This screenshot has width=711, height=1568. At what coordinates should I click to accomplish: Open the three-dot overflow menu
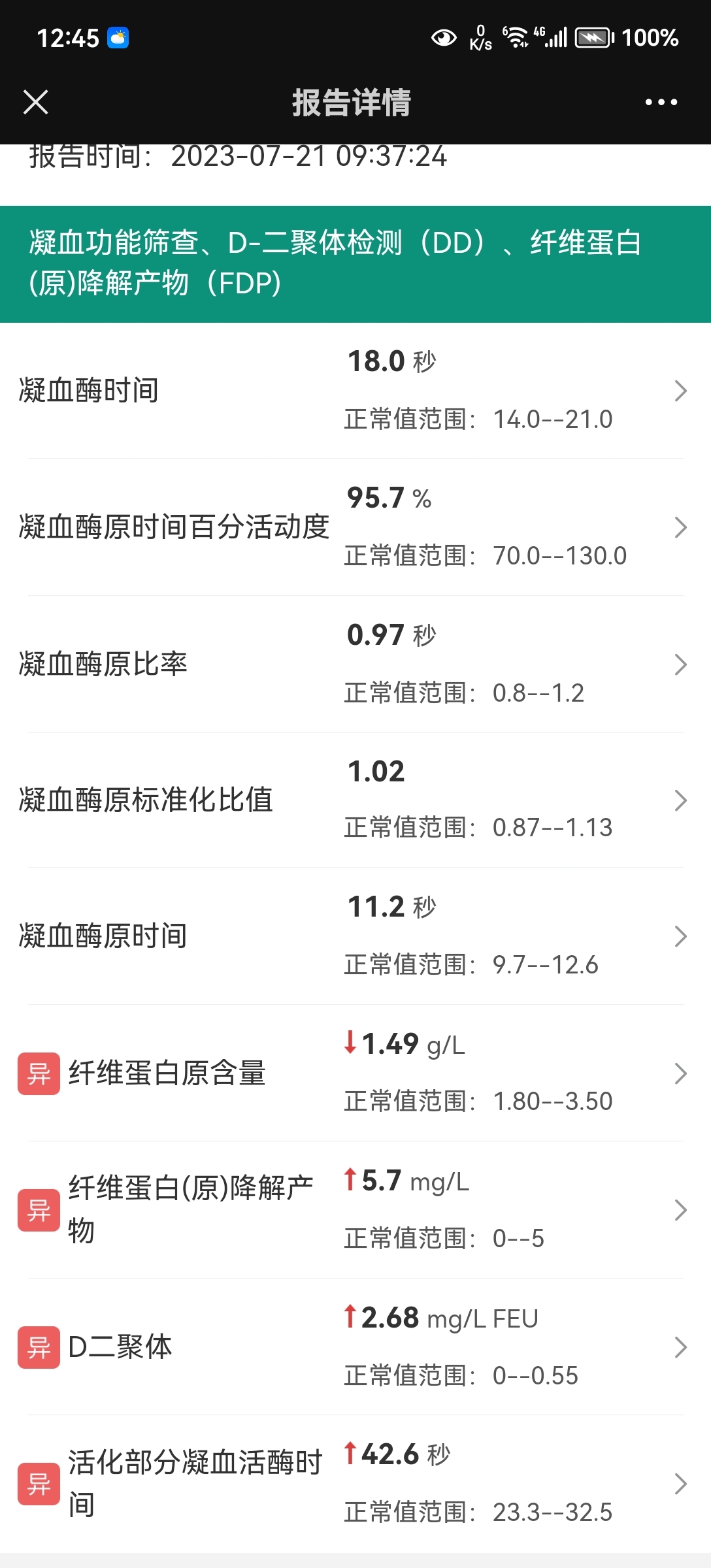point(661,102)
